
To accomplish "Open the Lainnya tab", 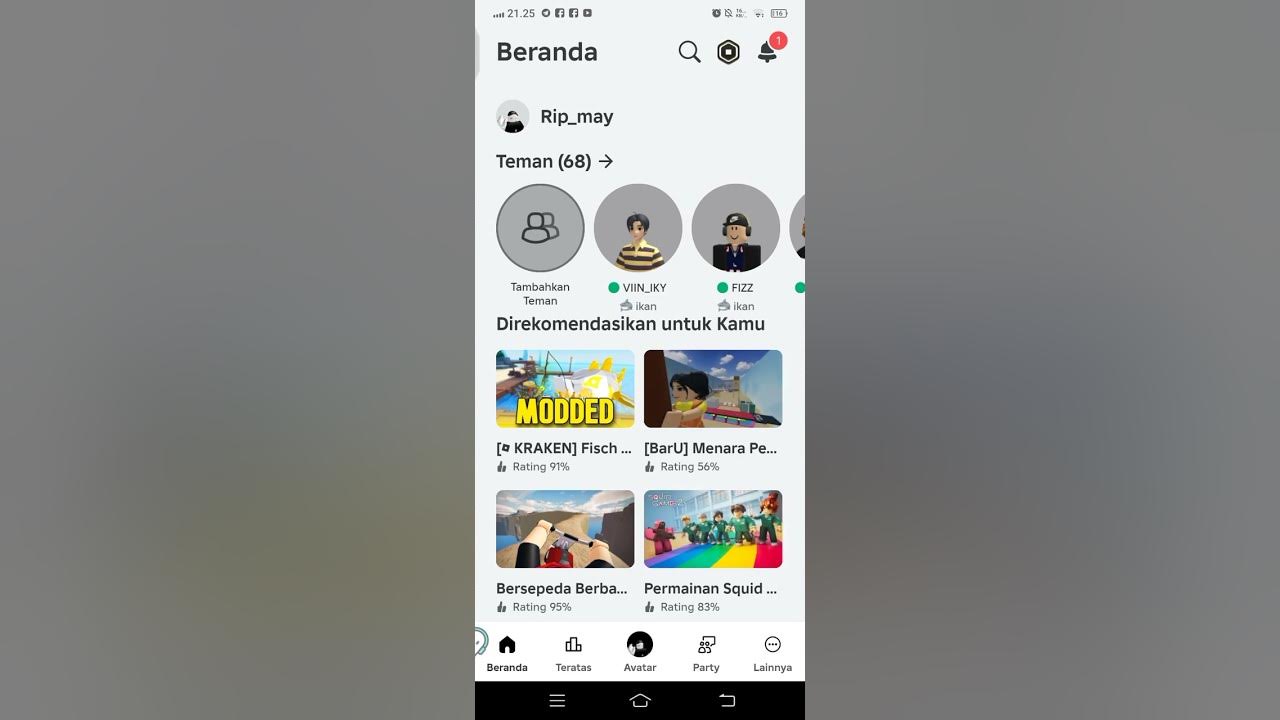I will [772, 653].
